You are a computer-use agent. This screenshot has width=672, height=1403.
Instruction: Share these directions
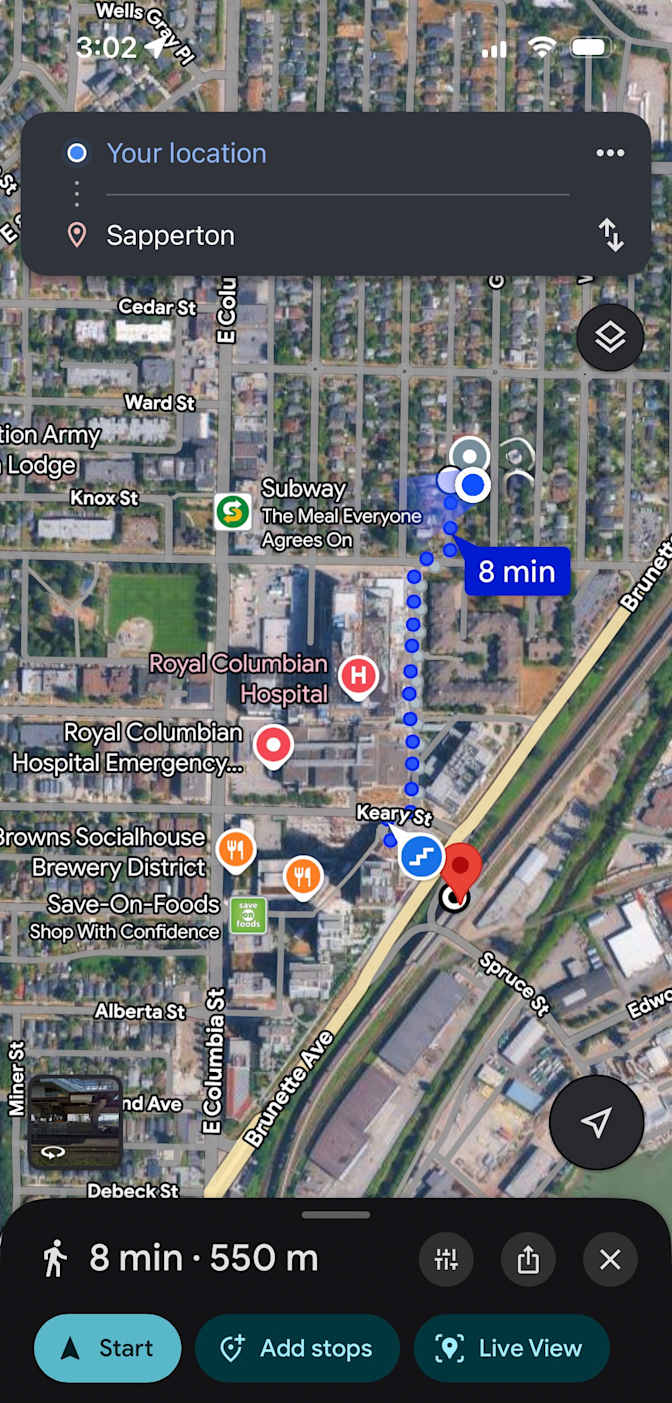(x=528, y=1259)
